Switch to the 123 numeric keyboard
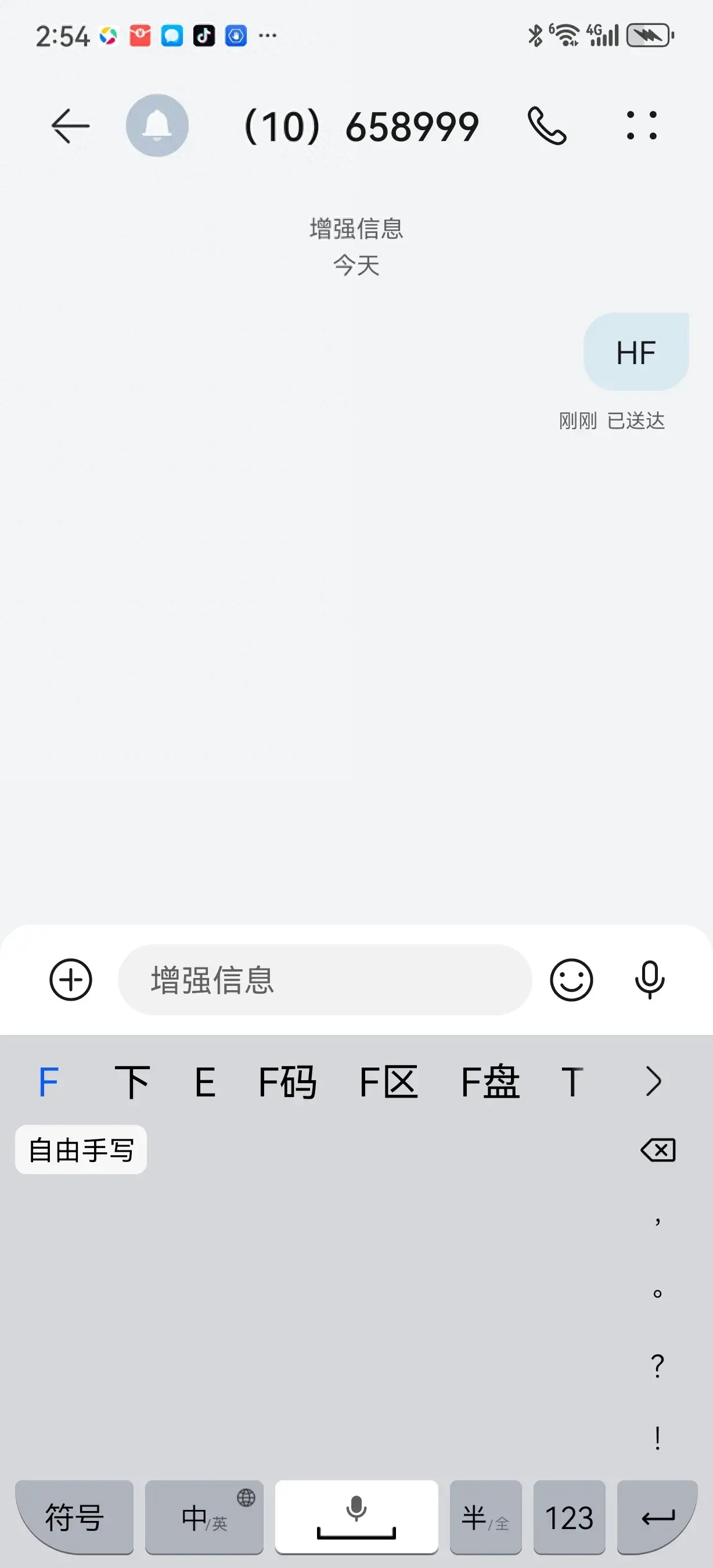 [x=569, y=1517]
